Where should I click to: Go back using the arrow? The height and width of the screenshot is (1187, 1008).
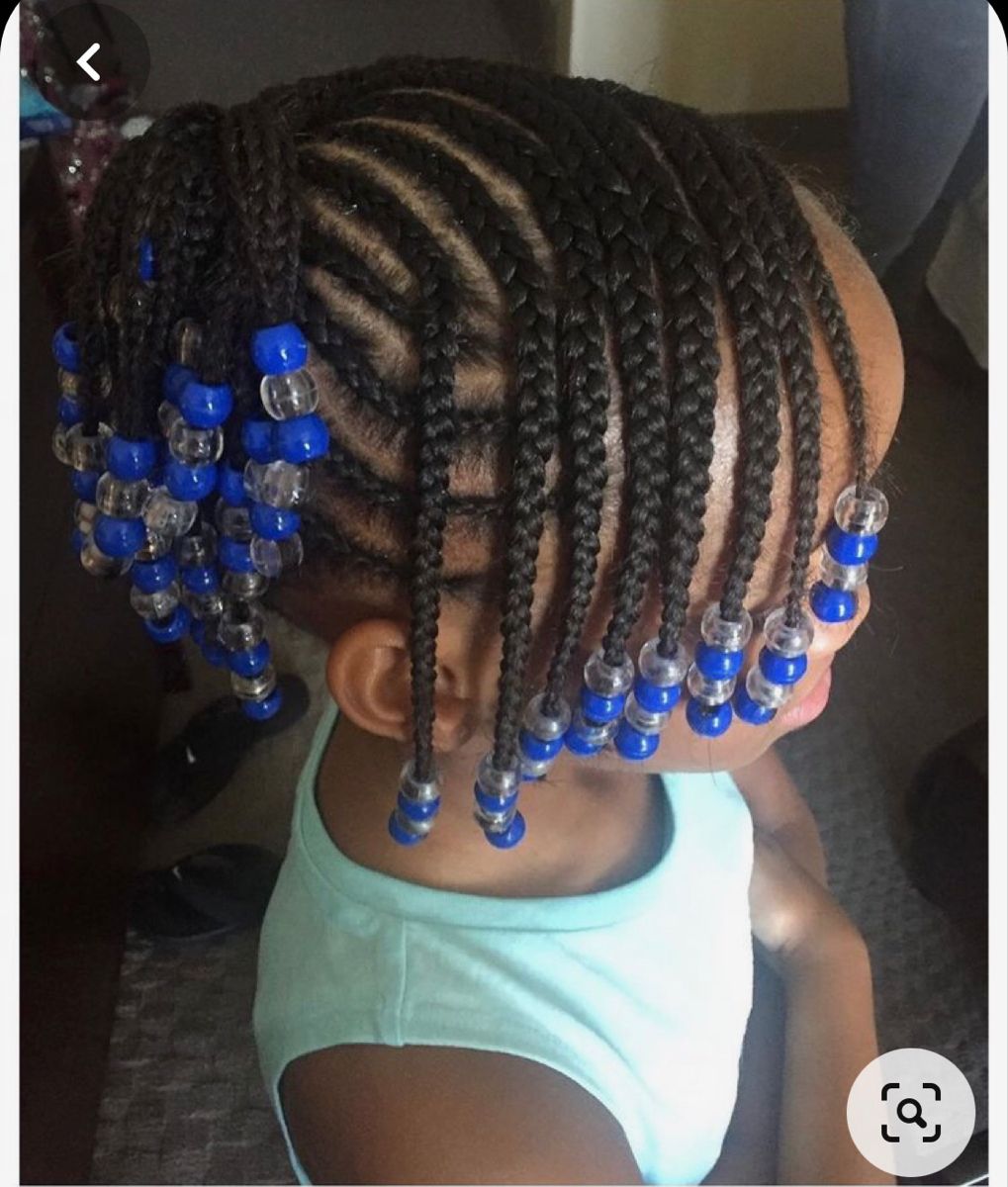89,62
